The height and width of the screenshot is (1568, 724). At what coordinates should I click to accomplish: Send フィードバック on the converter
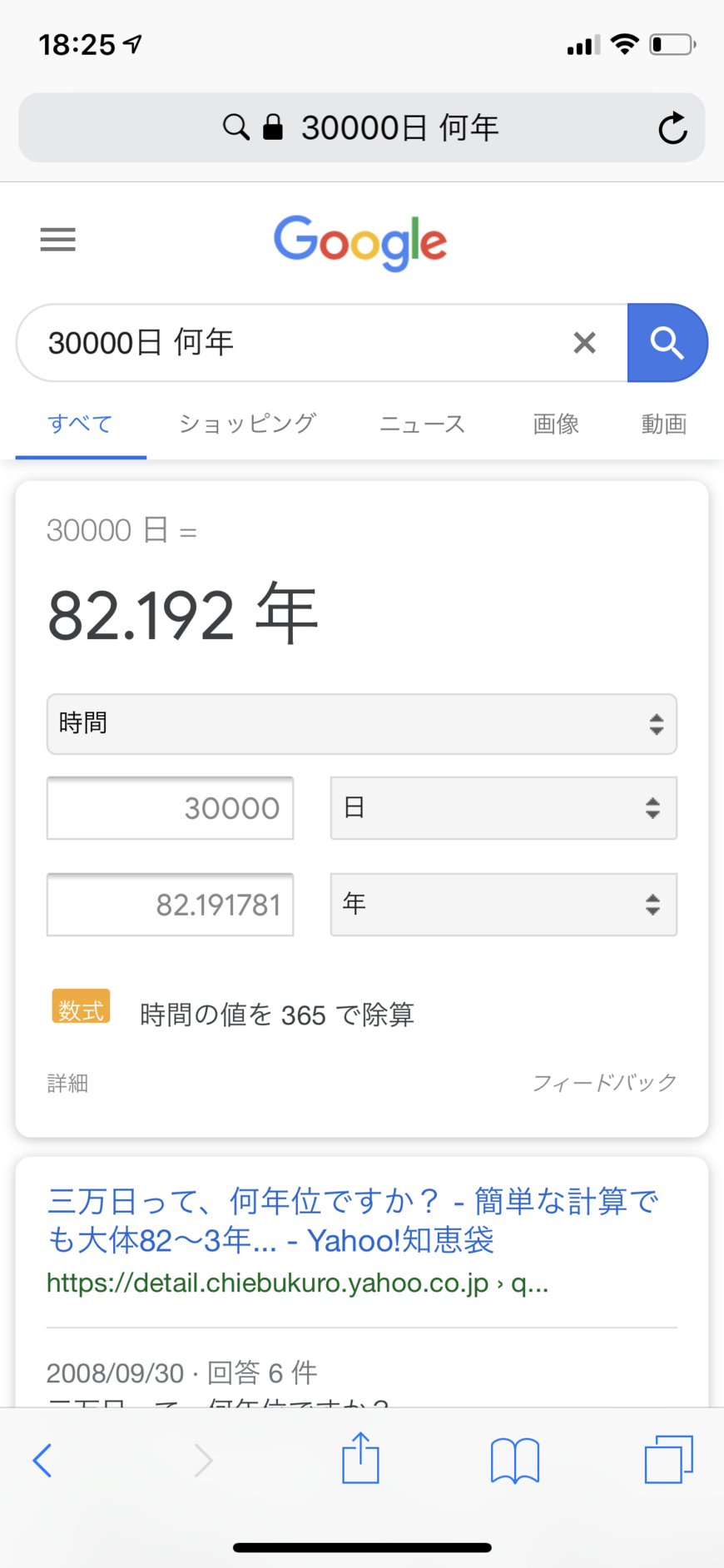[x=604, y=1083]
